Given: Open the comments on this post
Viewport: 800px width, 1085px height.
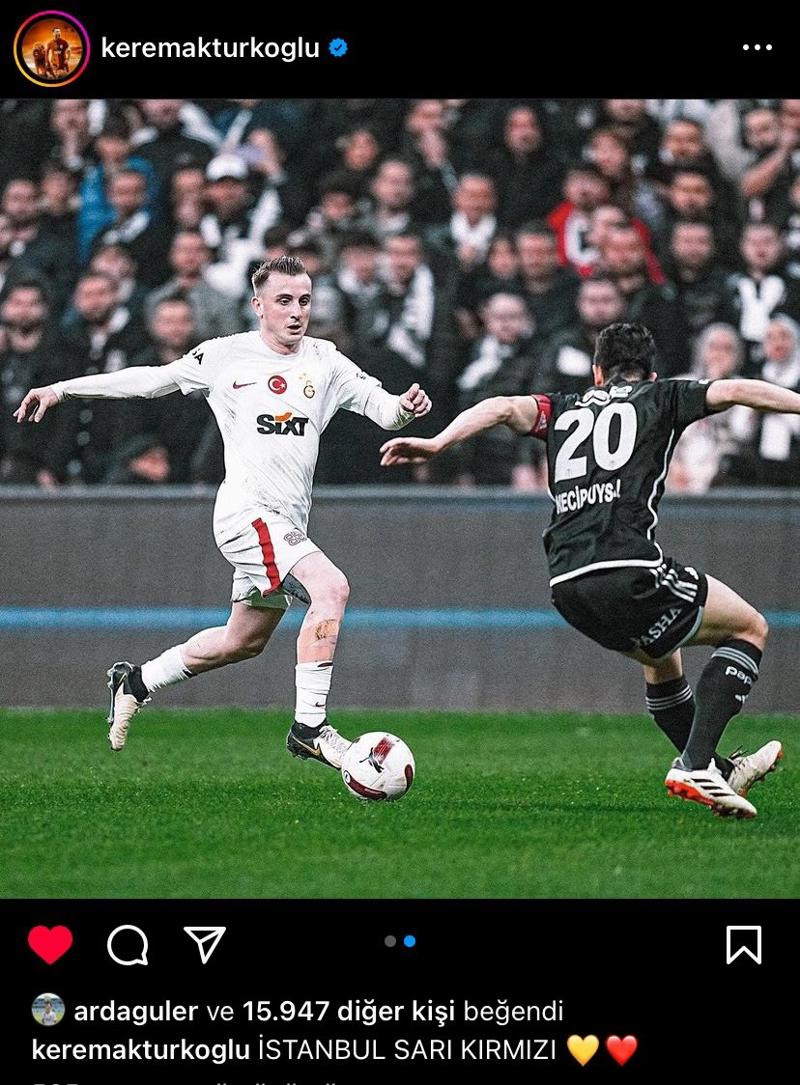Looking at the screenshot, I should pyautogui.click(x=127, y=944).
